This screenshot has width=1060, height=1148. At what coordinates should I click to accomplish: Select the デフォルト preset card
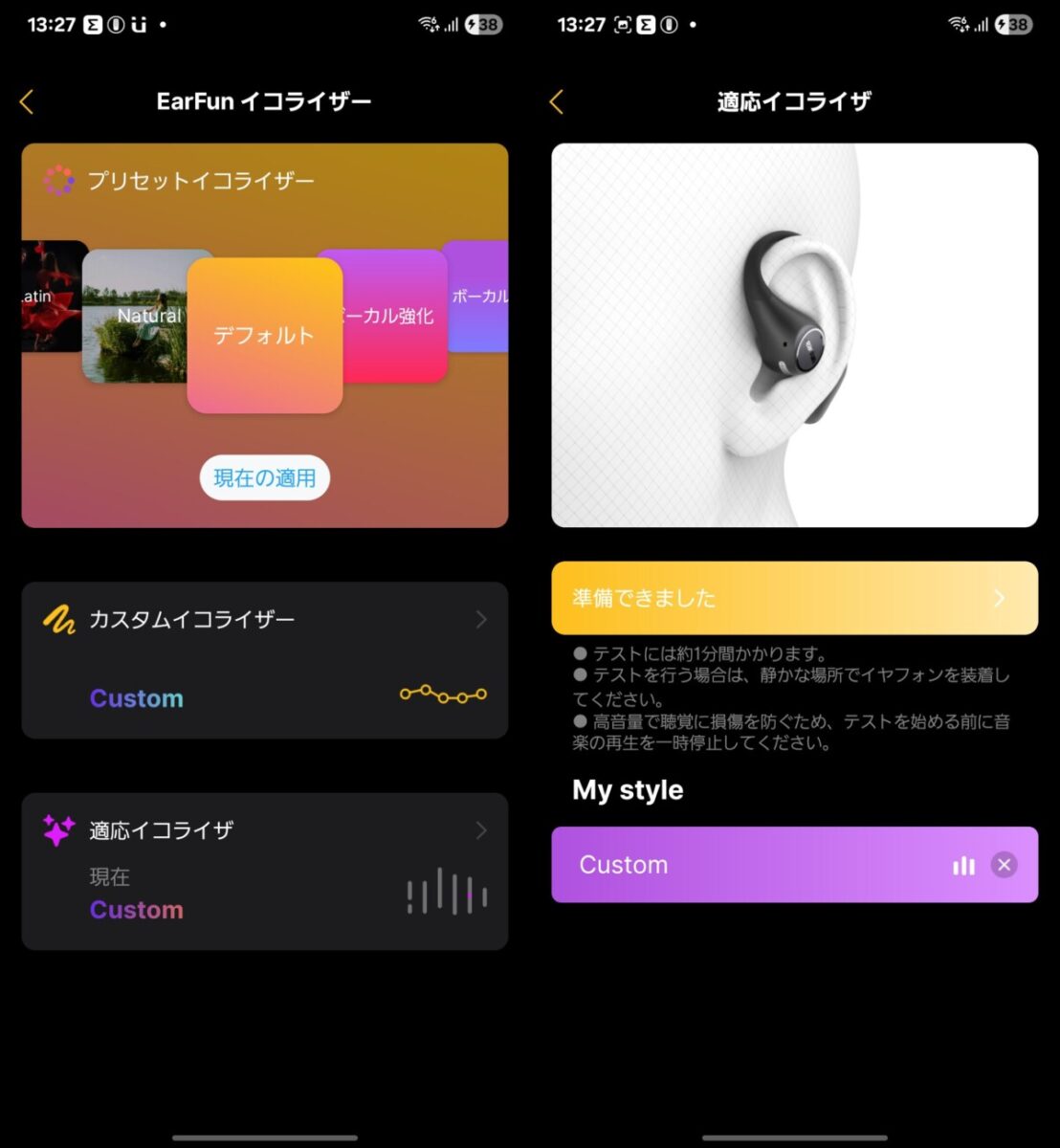tap(265, 336)
